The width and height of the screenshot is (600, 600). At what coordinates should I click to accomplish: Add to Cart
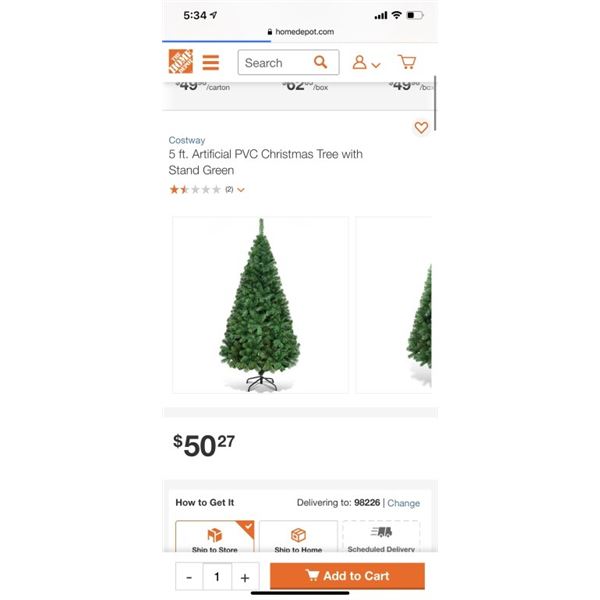tap(347, 576)
